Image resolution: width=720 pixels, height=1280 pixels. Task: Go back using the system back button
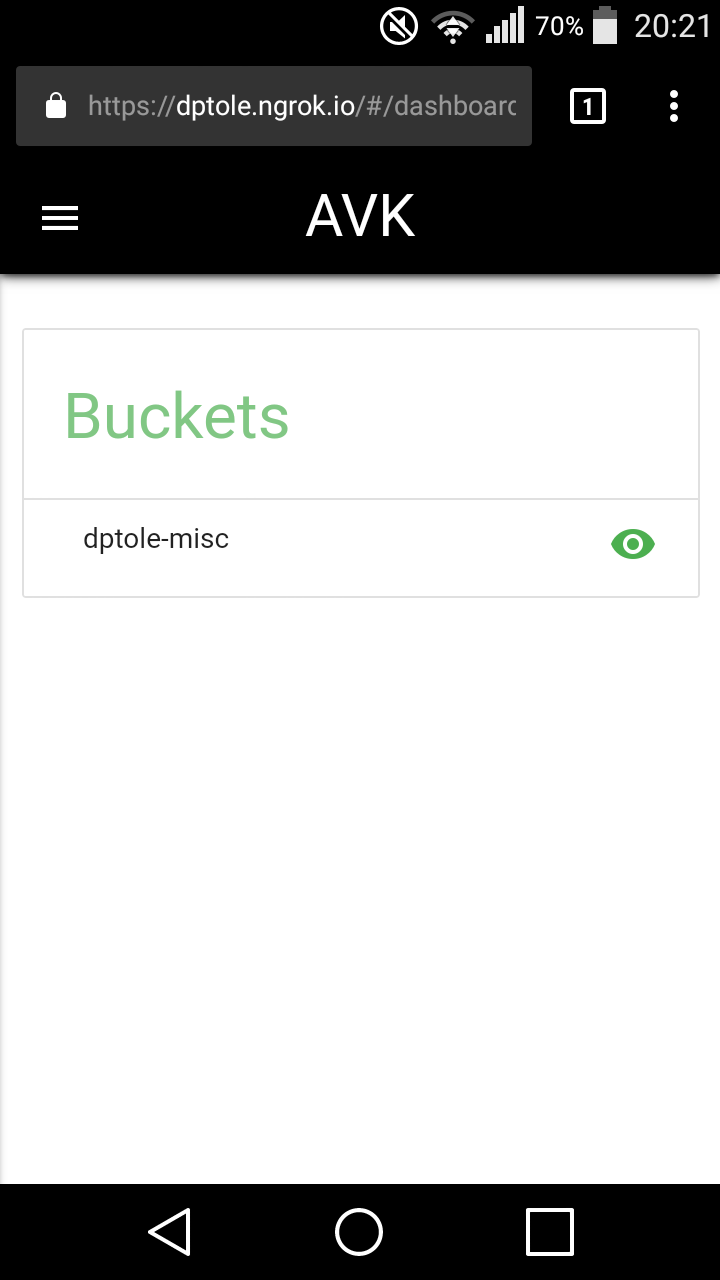[170, 1231]
